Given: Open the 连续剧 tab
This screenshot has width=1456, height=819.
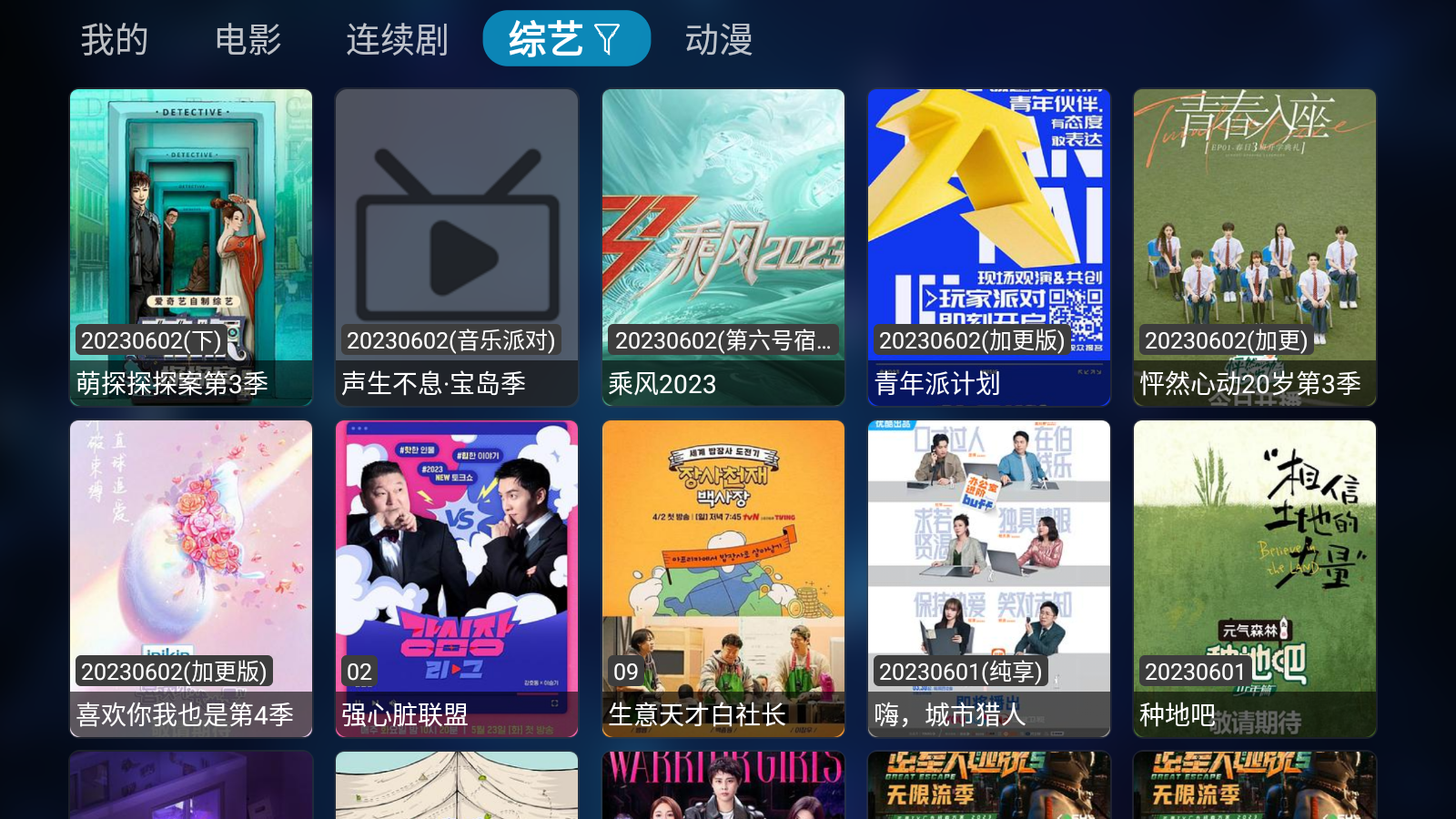Looking at the screenshot, I should coord(397,39).
